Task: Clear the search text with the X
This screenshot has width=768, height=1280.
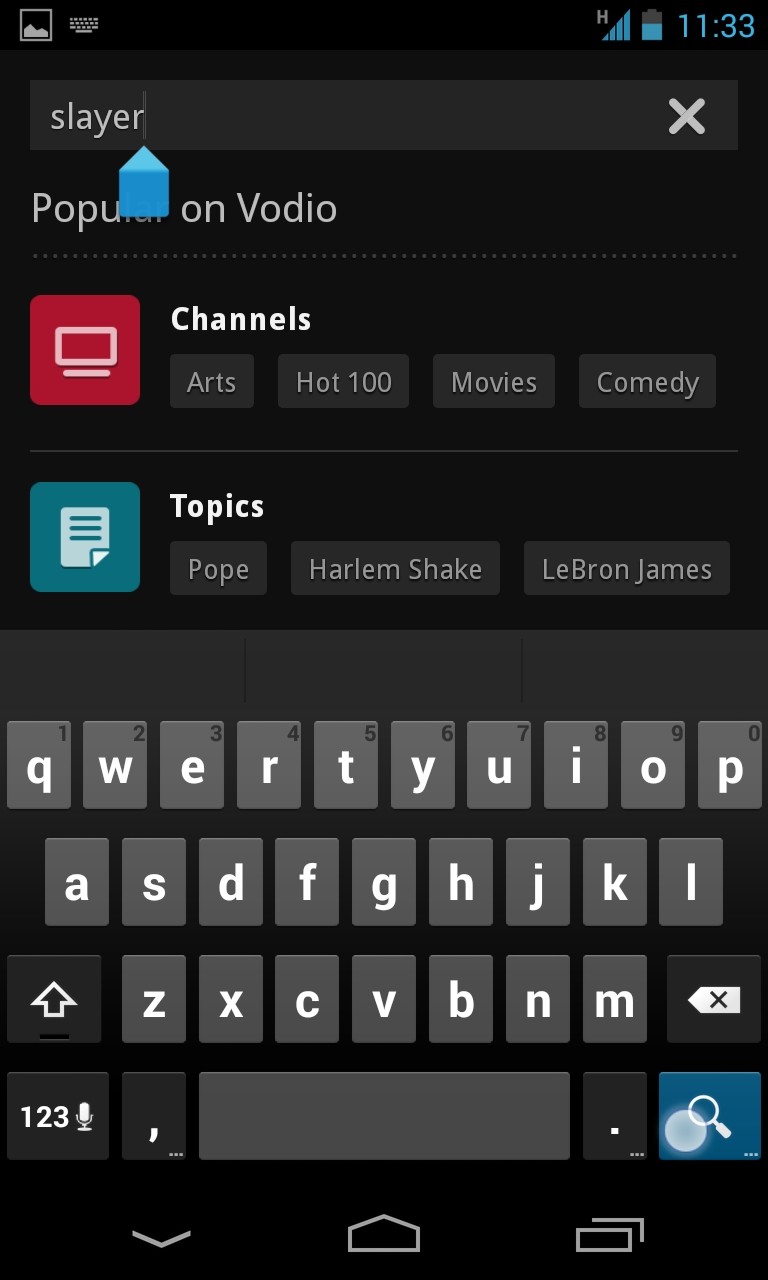Action: point(687,116)
